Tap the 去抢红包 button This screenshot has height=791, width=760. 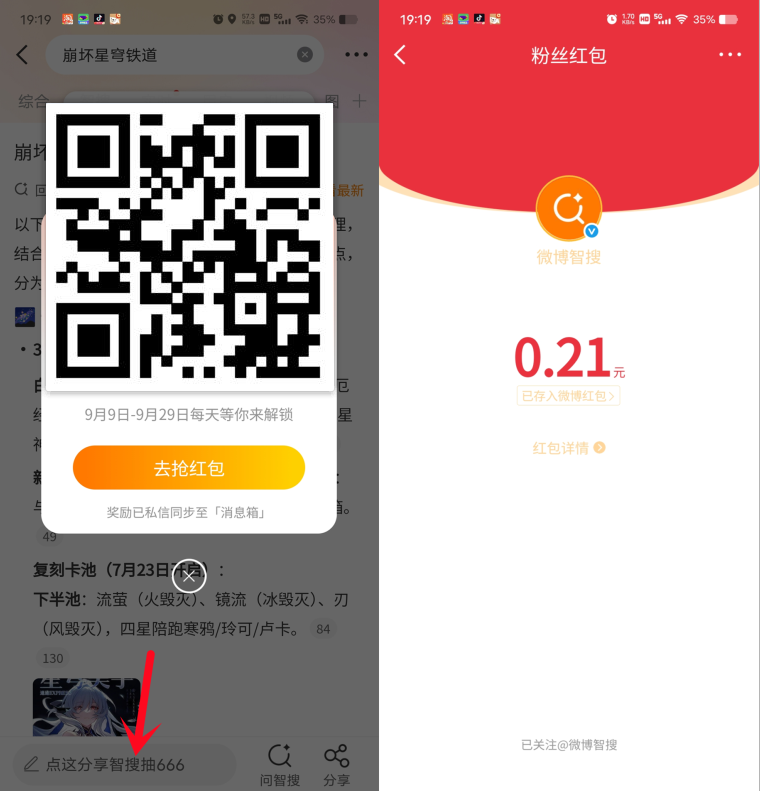[x=188, y=467]
